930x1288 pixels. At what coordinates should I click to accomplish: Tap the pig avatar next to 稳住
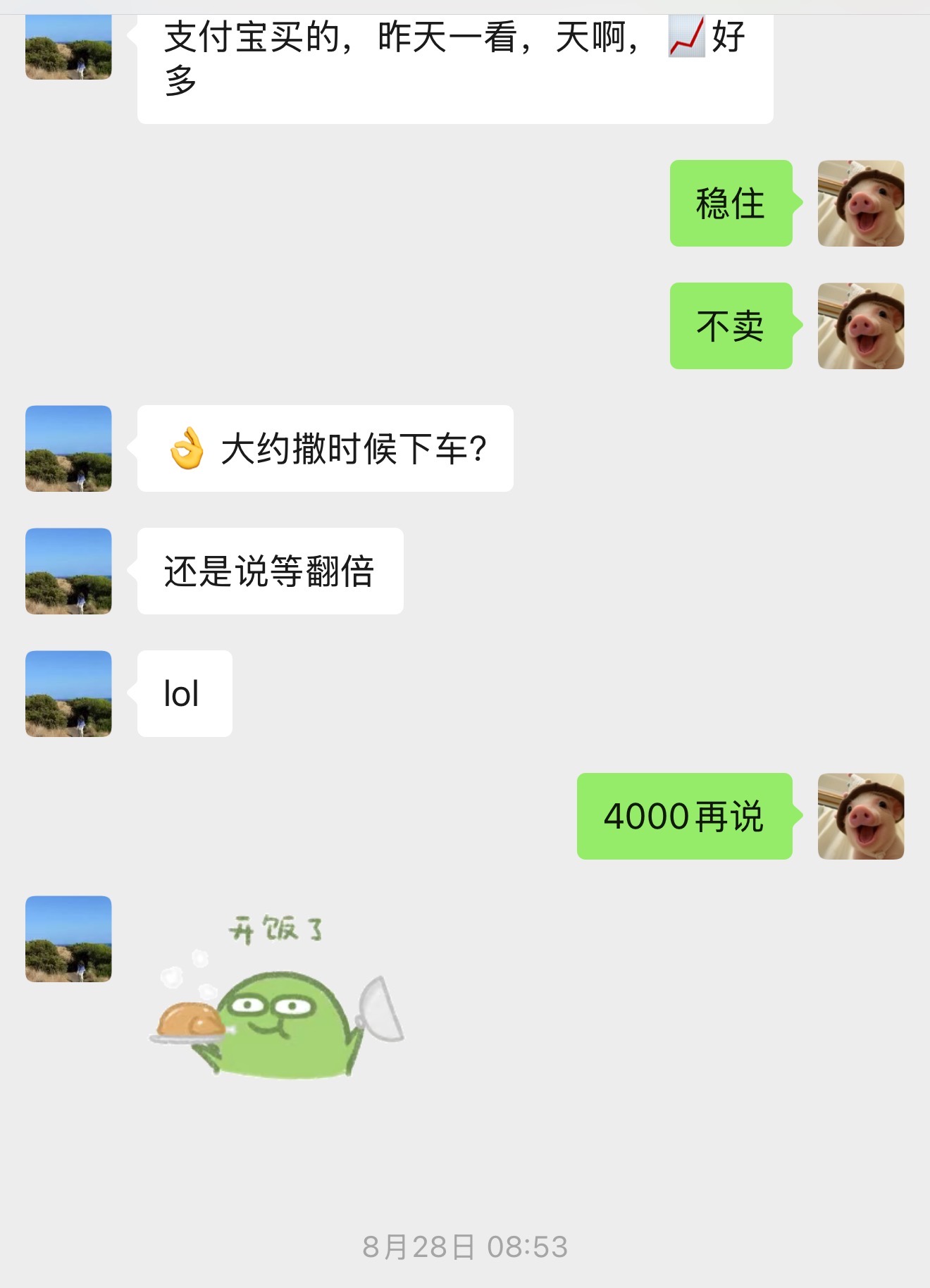[860, 204]
